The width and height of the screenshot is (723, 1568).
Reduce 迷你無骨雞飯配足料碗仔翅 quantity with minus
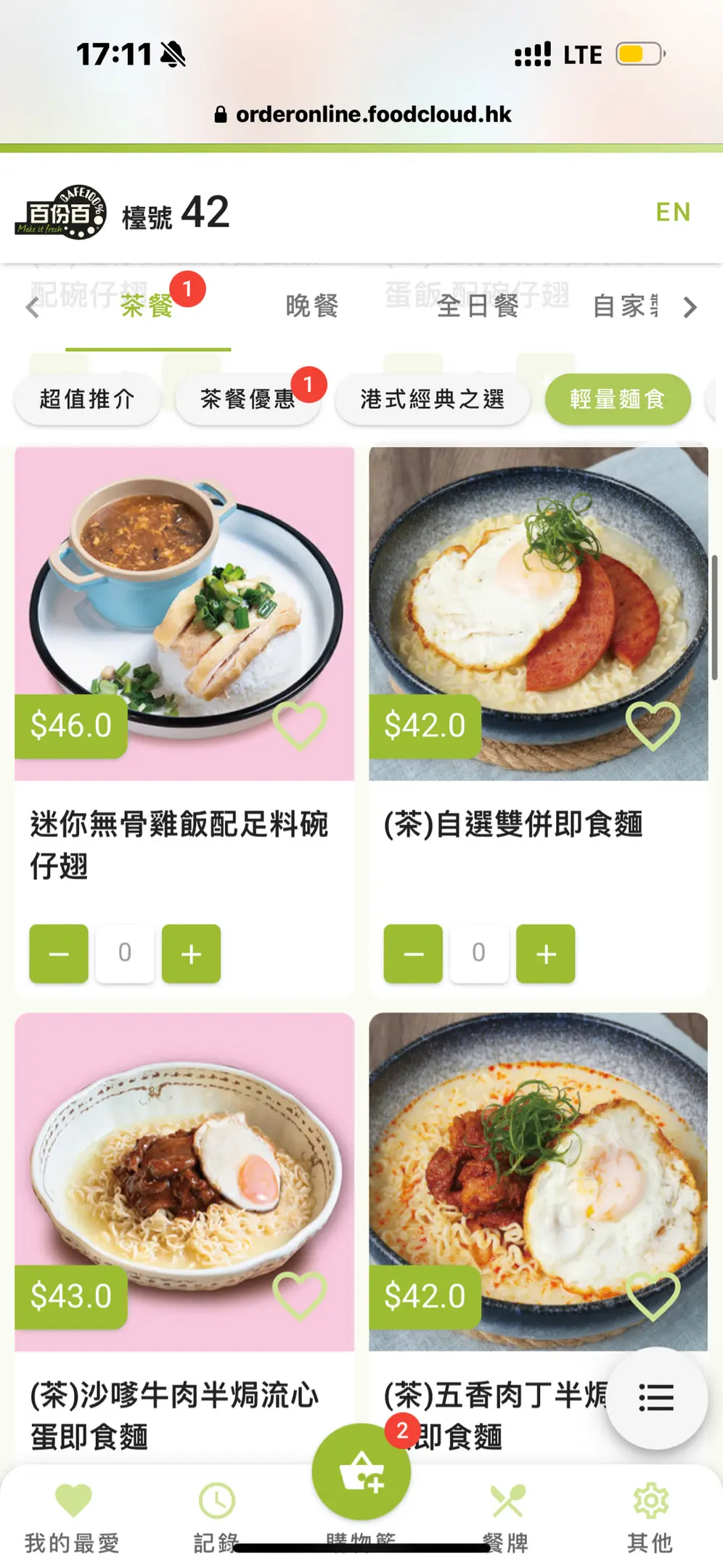point(59,953)
